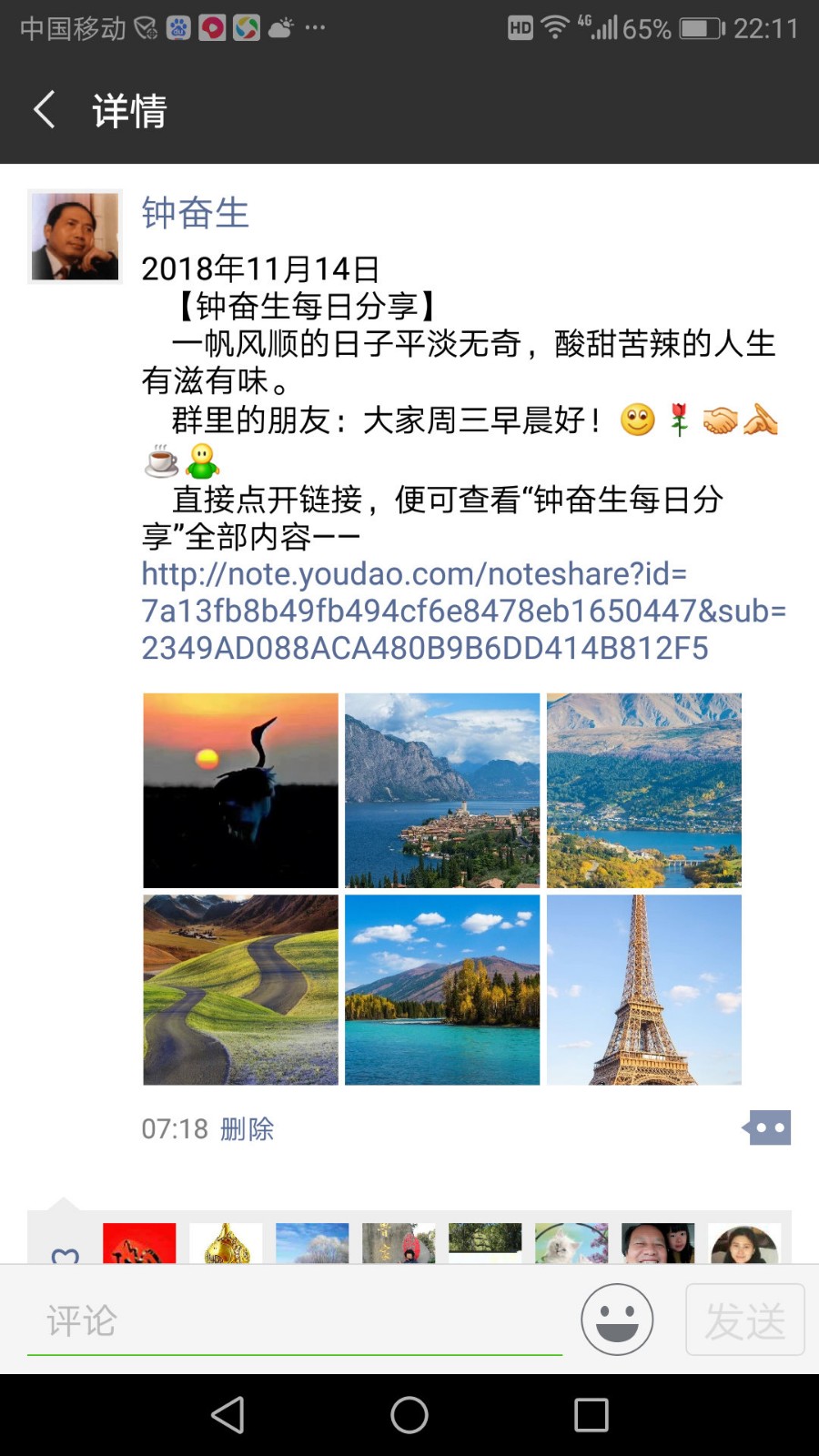Open the like and comment popup button

pos(768,1128)
